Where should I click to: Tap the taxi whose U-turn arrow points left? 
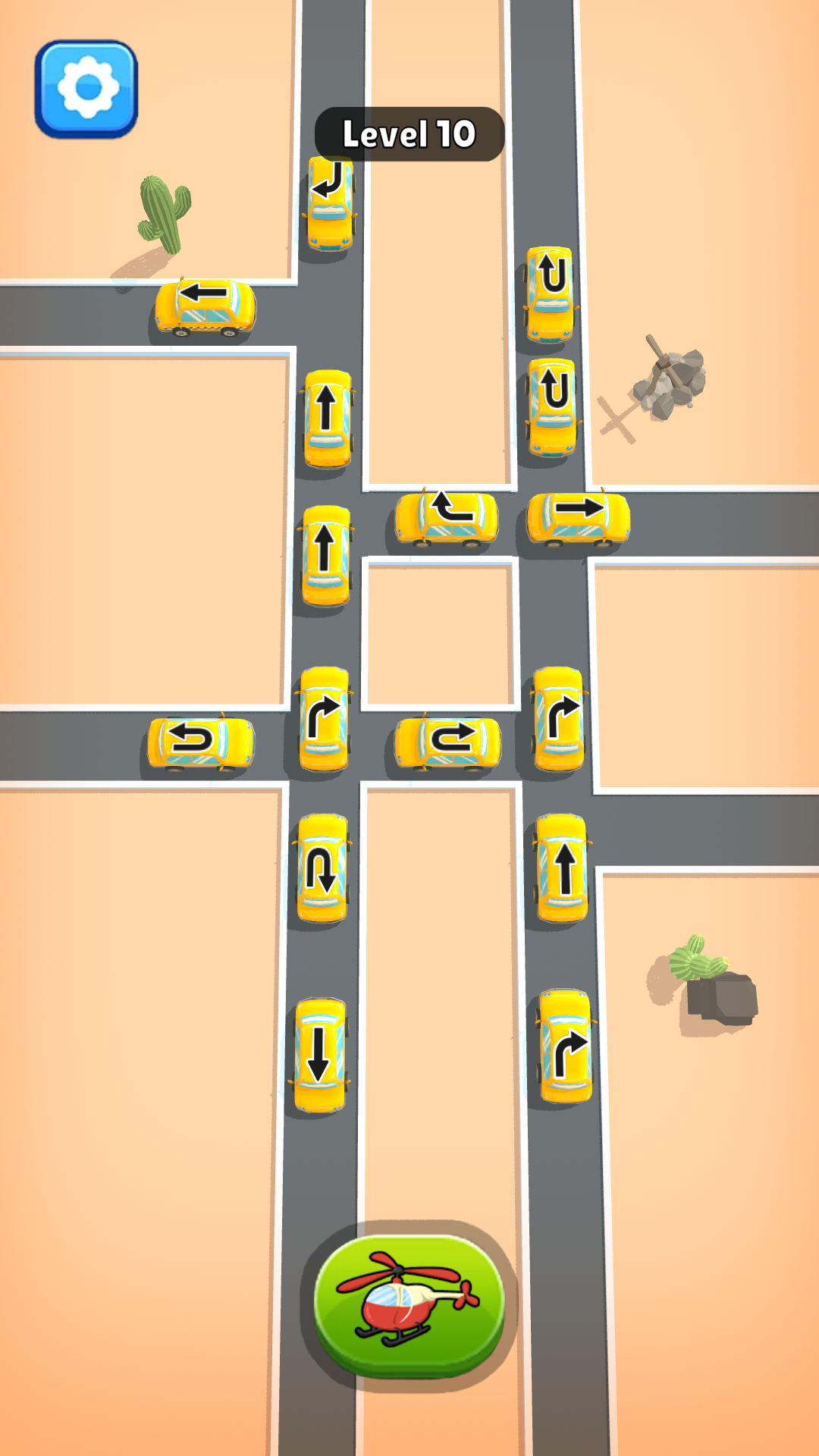click(201, 743)
